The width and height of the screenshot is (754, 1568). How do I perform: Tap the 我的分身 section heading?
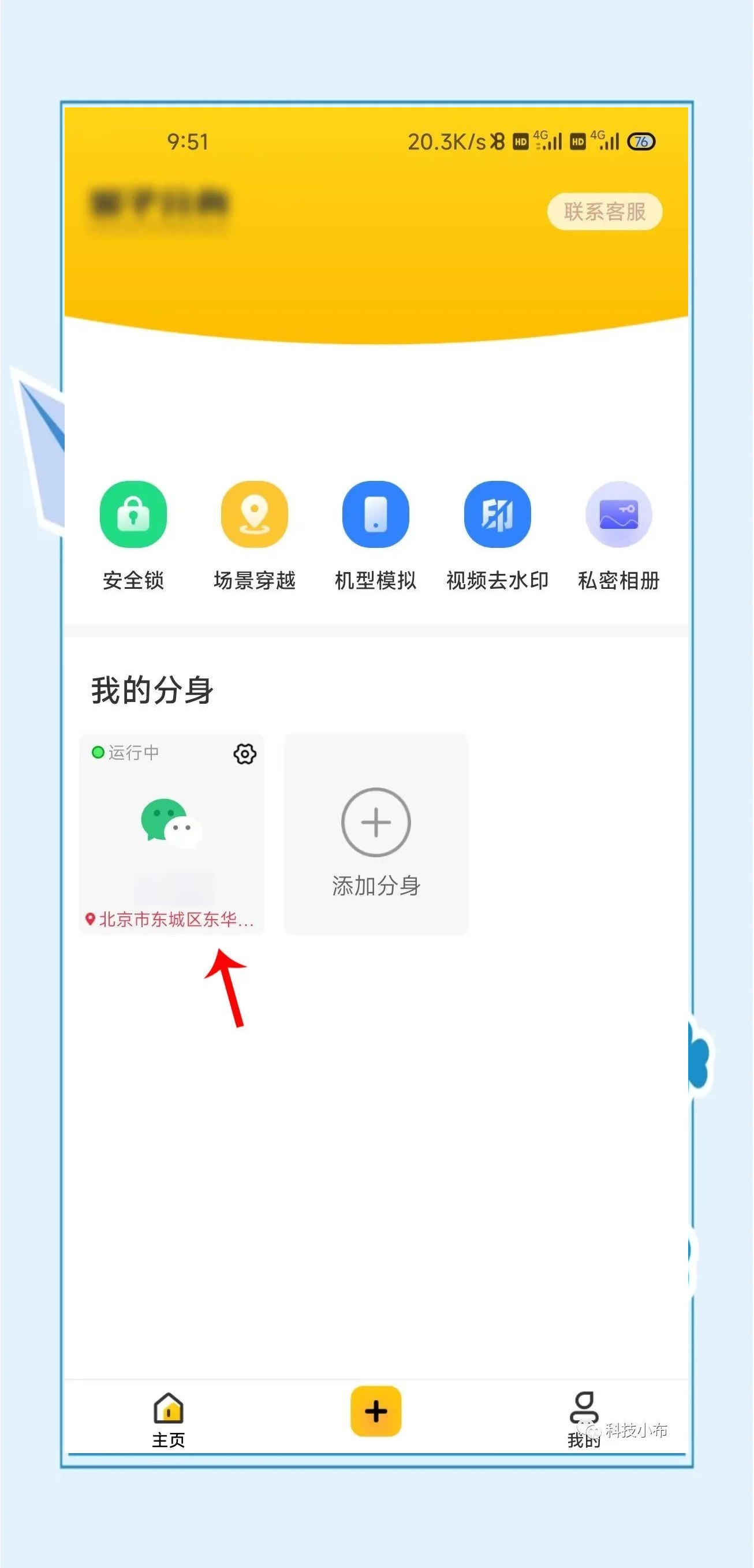tap(153, 690)
